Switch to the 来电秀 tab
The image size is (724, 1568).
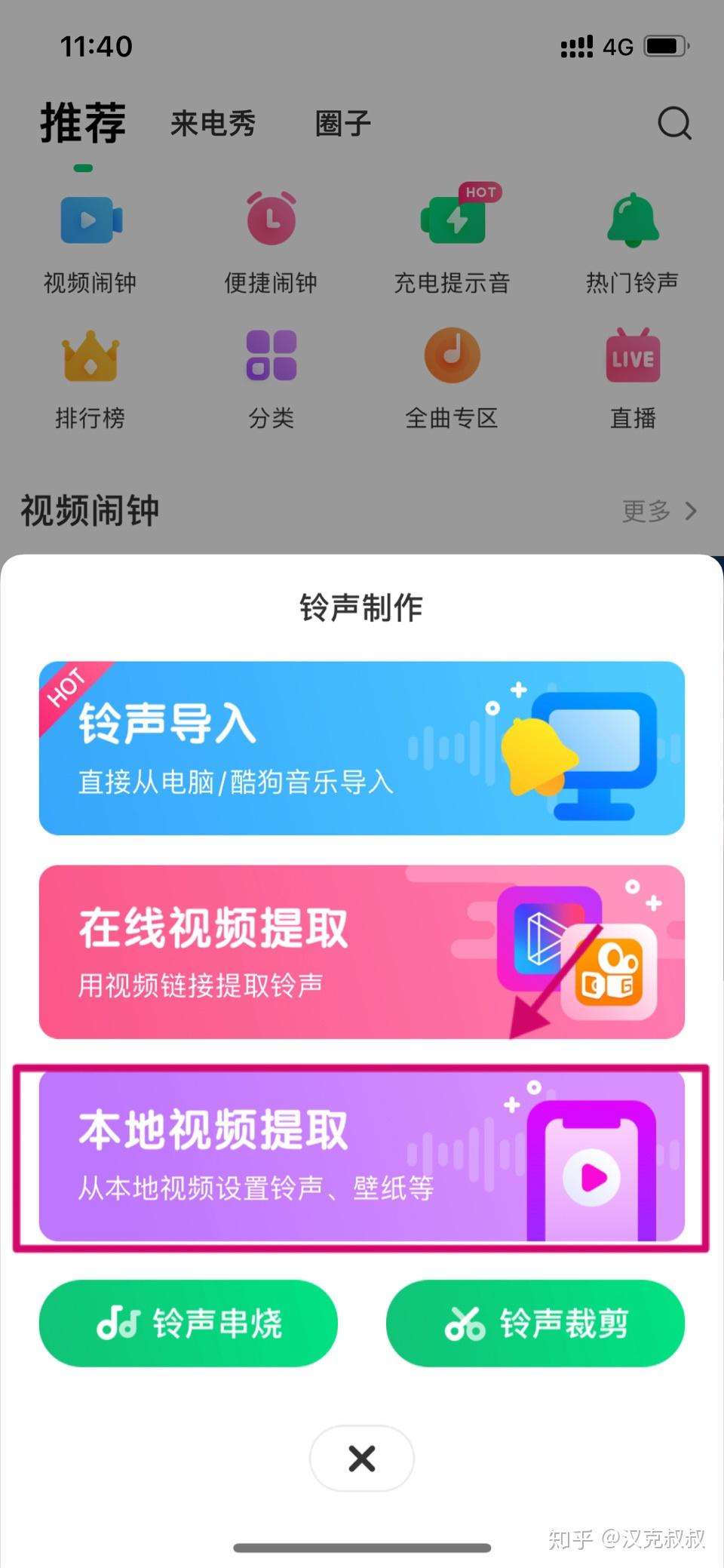(x=213, y=123)
